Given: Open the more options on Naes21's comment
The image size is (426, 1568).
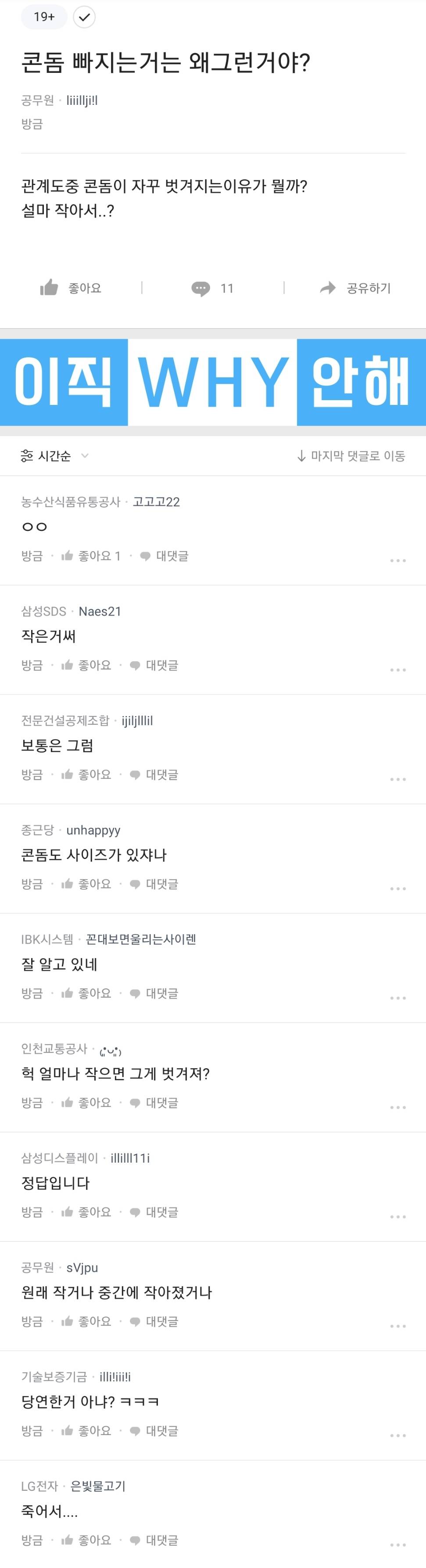Looking at the screenshot, I should tap(398, 669).
